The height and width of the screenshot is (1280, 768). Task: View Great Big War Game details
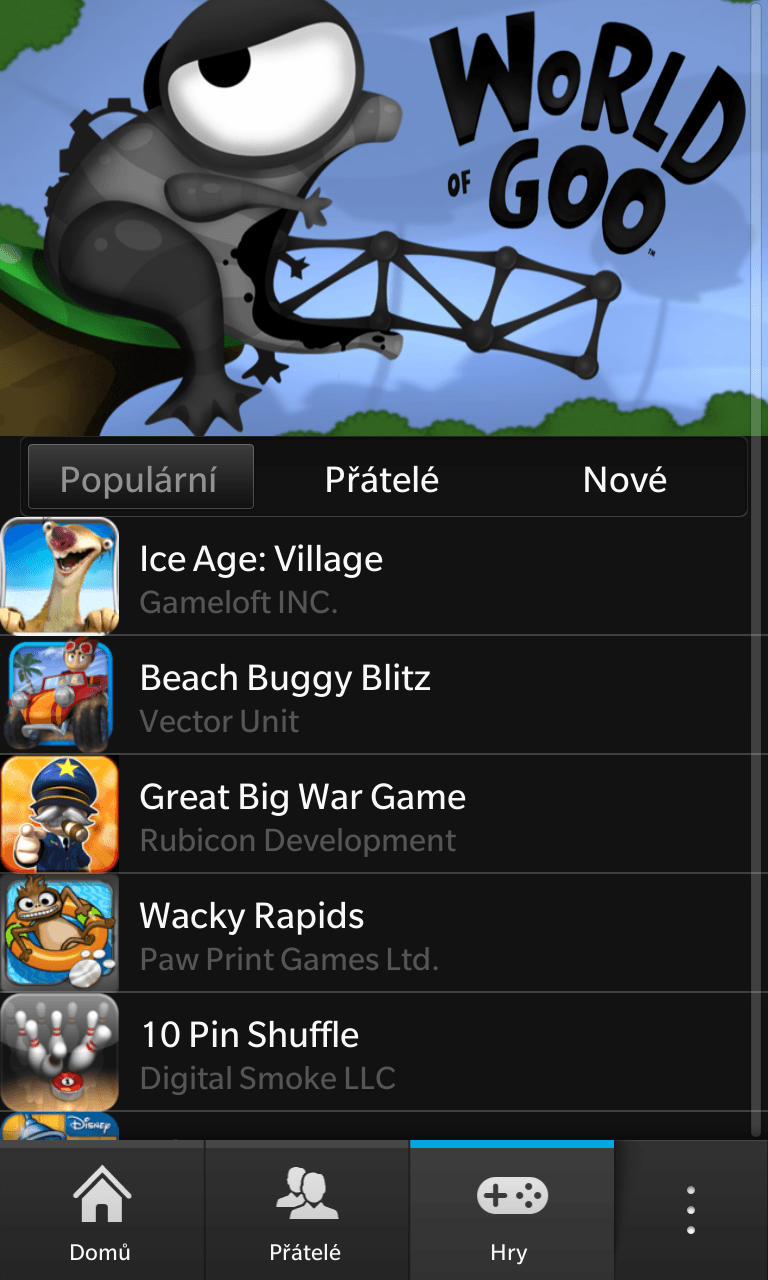pos(384,814)
